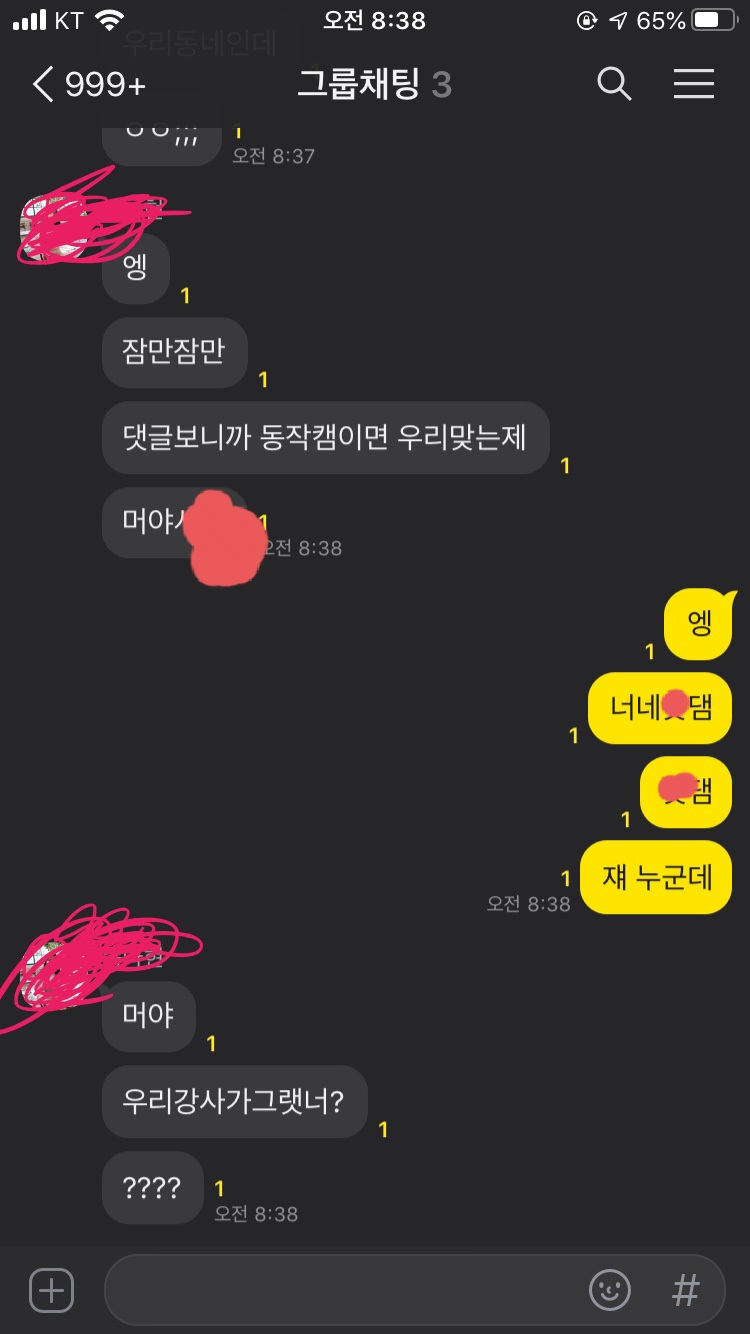Open the emoticon picker
This screenshot has height=1334, width=750.
(x=610, y=1290)
